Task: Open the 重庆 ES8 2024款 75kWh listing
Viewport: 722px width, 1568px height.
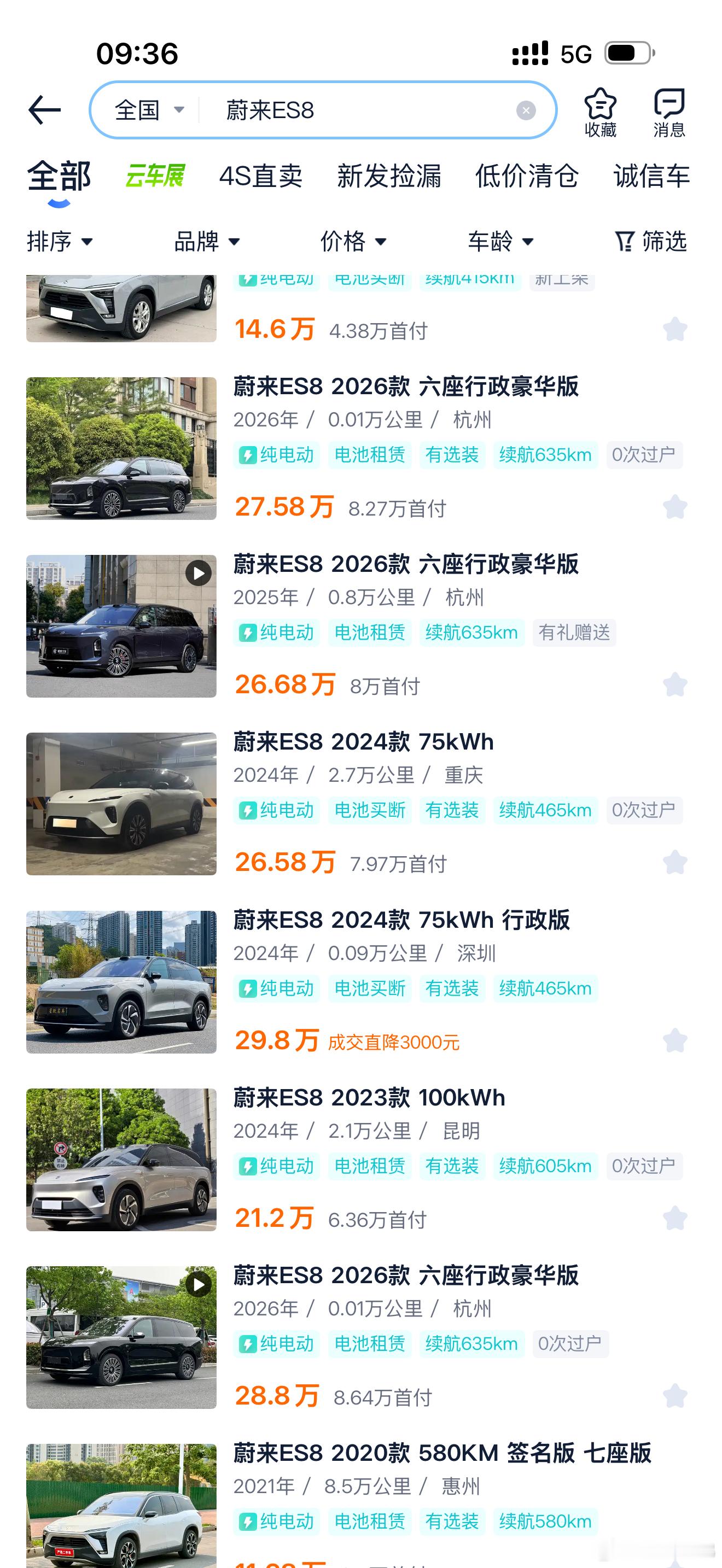Action: tap(357, 804)
